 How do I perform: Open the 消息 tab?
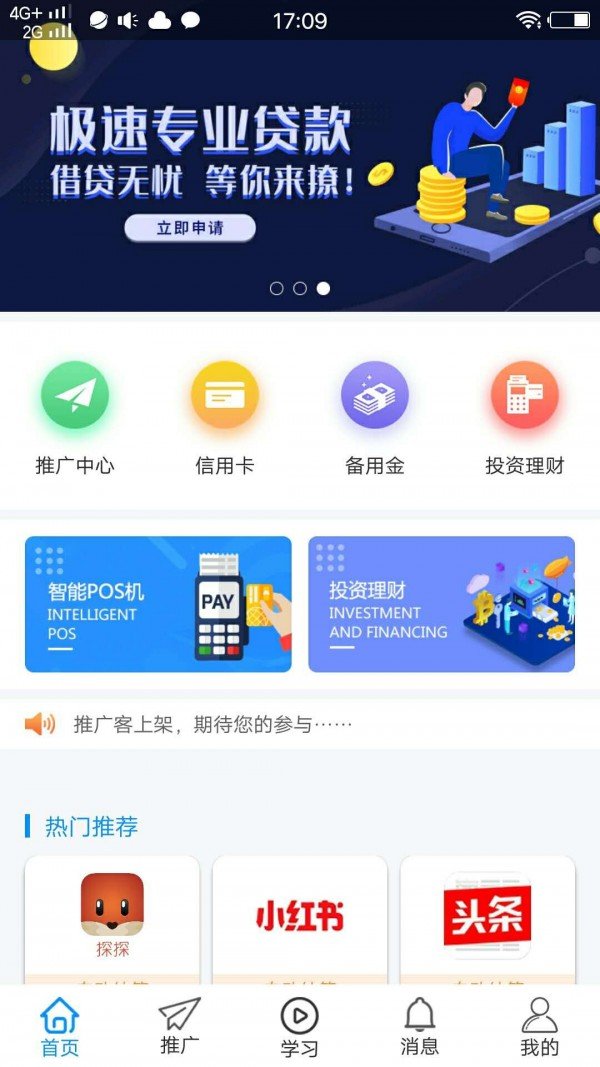click(420, 1027)
